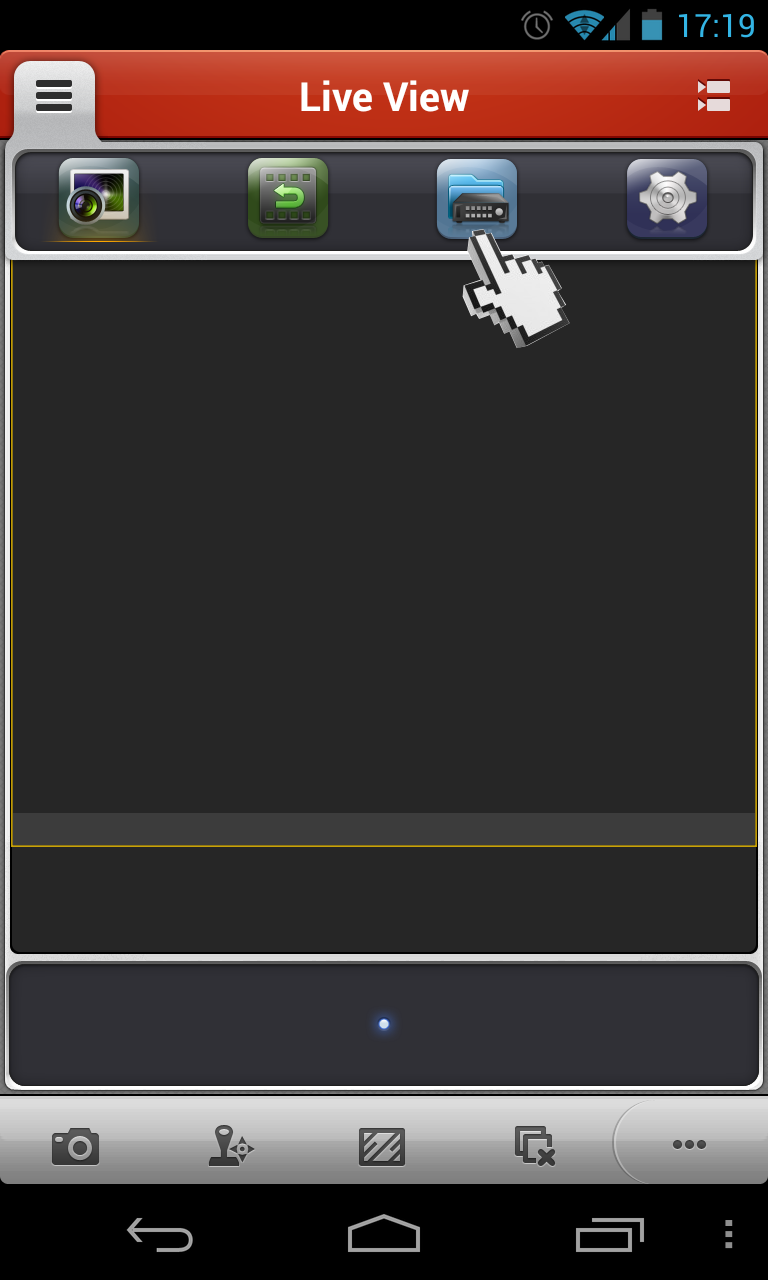Open the settings gear icon
The width and height of the screenshot is (768, 1280).
pyautogui.click(x=667, y=198)
